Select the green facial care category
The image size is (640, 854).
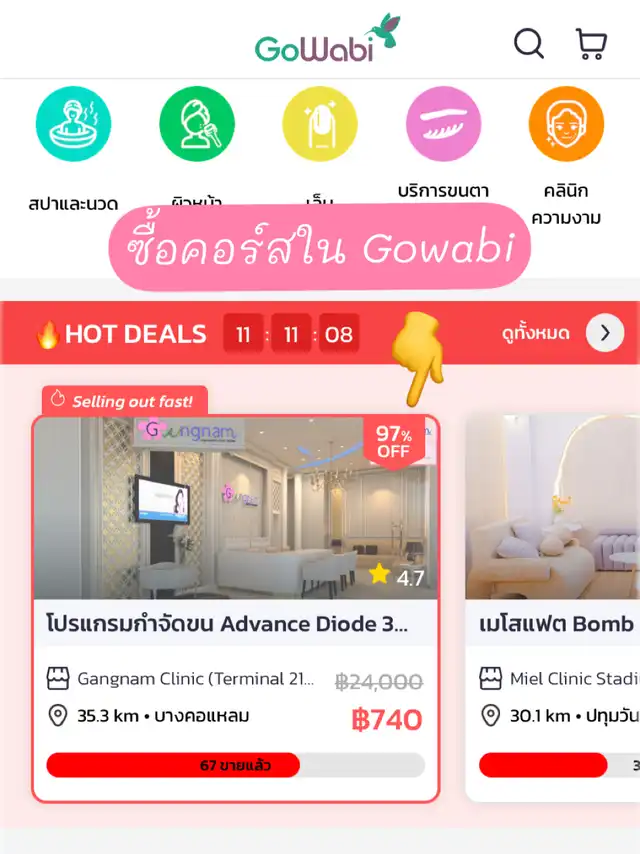[197, 124]
